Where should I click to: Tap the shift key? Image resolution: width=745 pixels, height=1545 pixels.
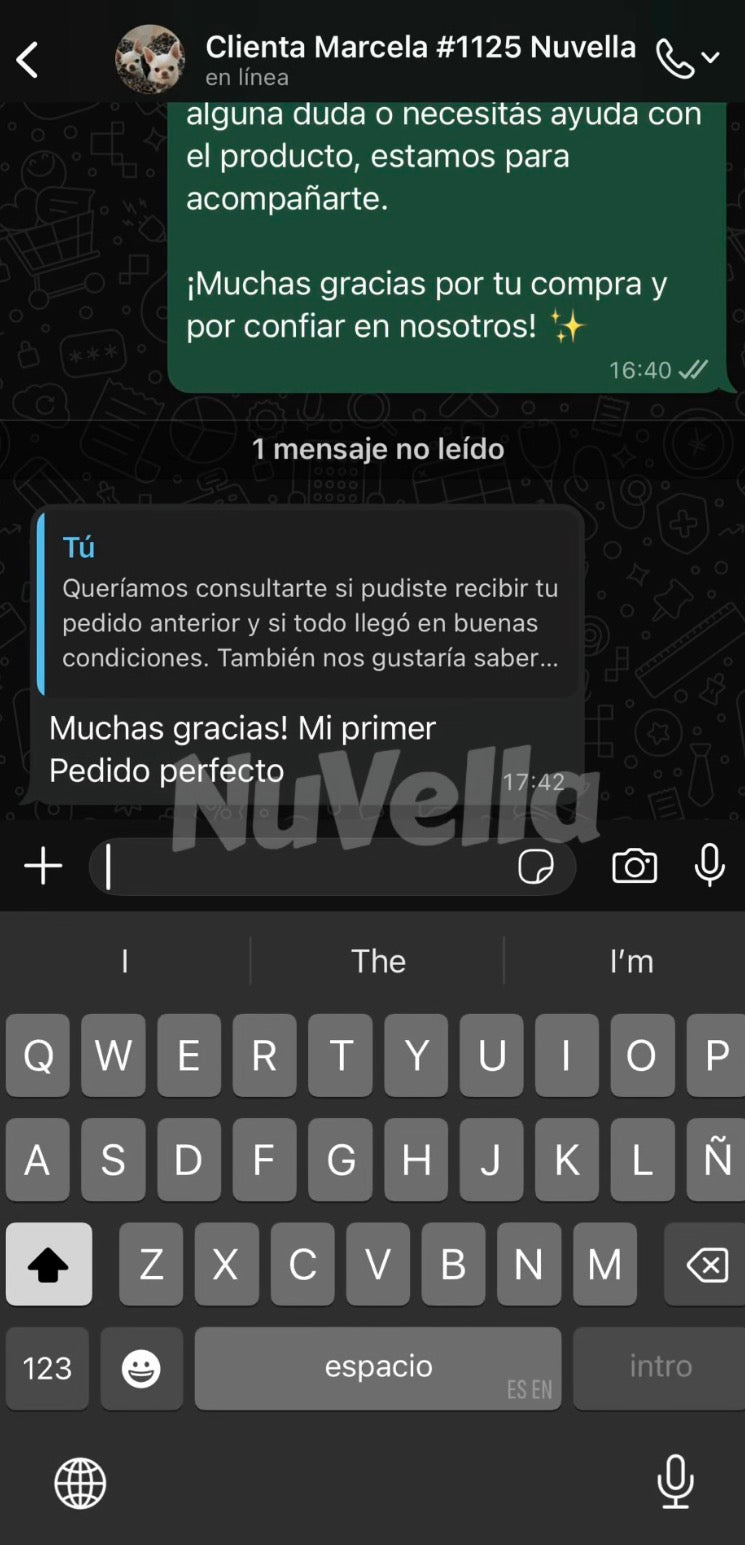(x=48, y=1265)
